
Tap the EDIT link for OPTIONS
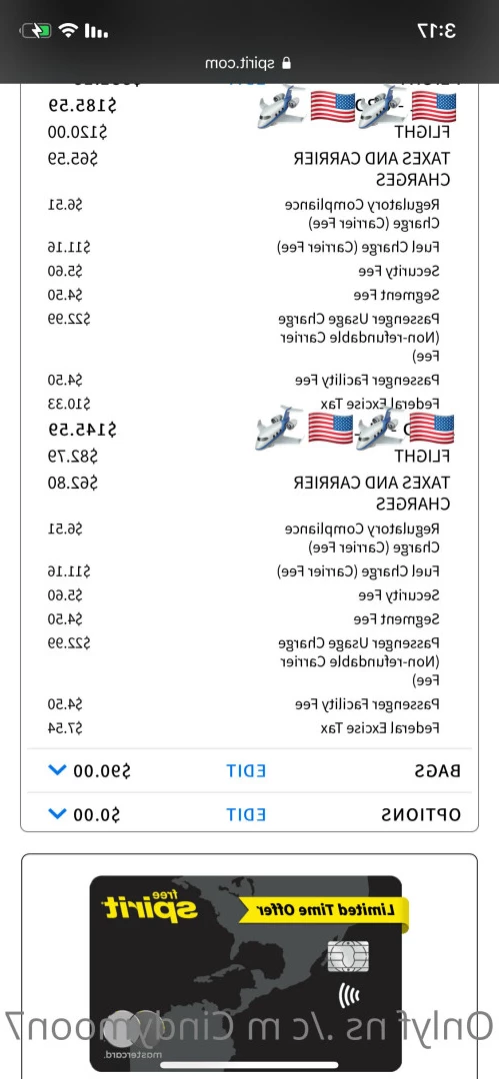(246, 815)
